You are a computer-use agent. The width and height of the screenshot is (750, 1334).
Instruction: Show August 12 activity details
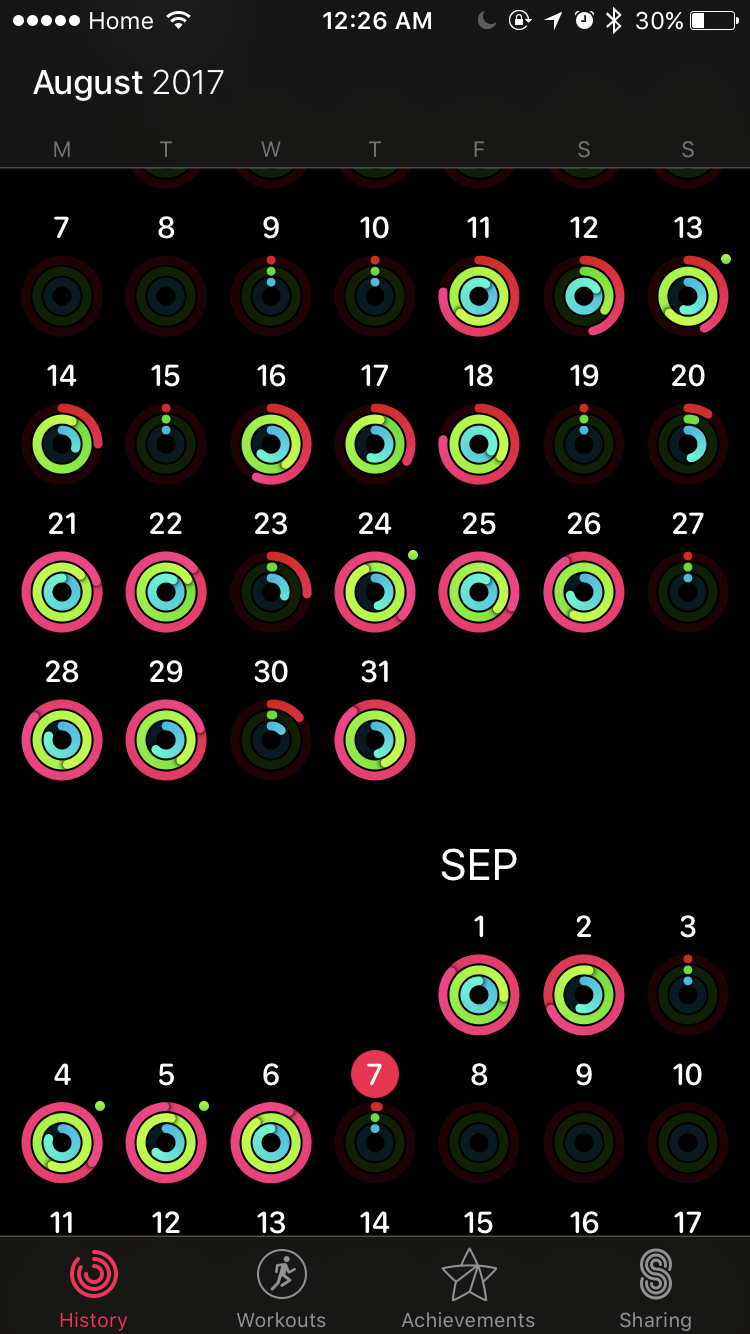584,296
